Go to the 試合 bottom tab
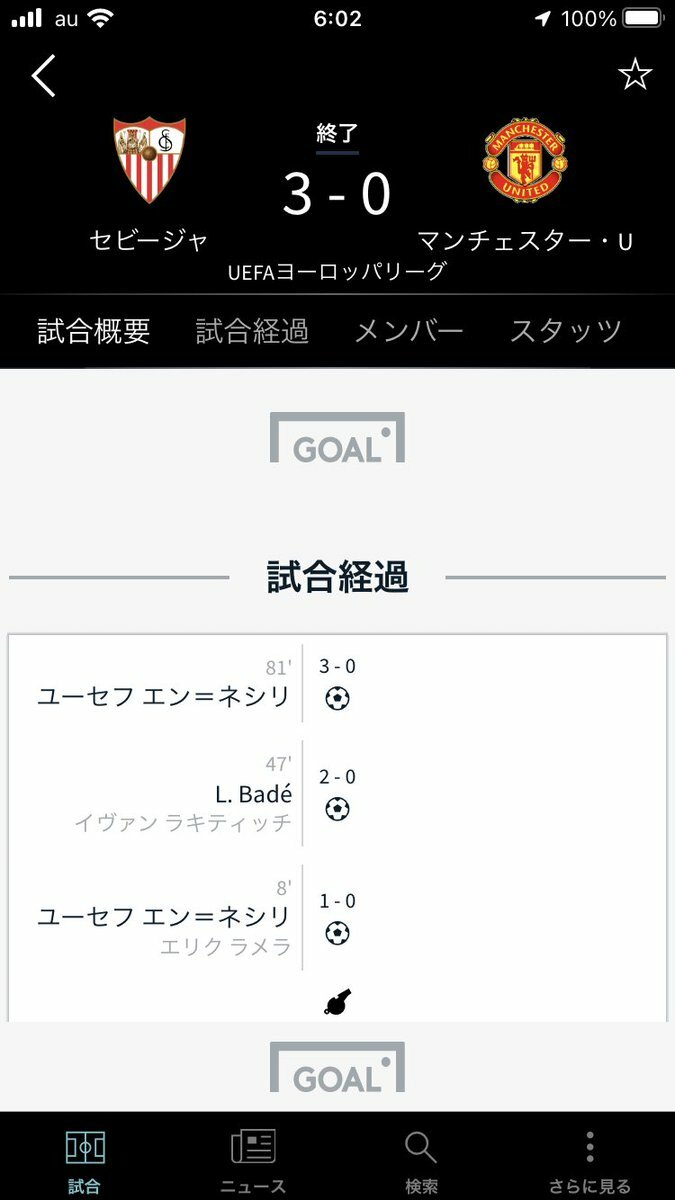 tap(84, 1160)
